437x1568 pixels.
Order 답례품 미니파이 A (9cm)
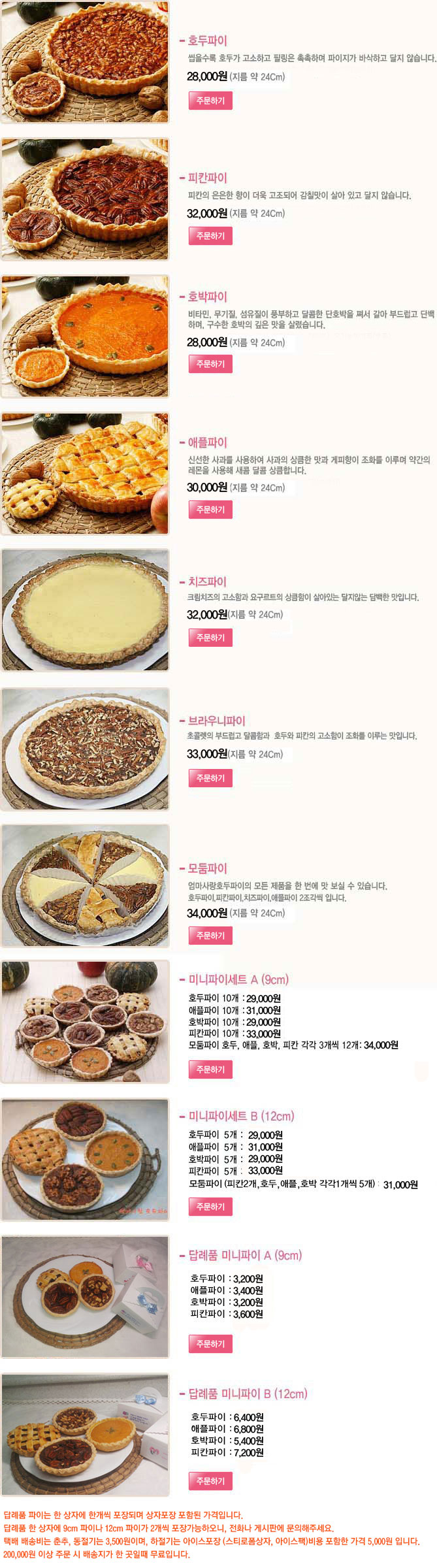(210, 1344)
